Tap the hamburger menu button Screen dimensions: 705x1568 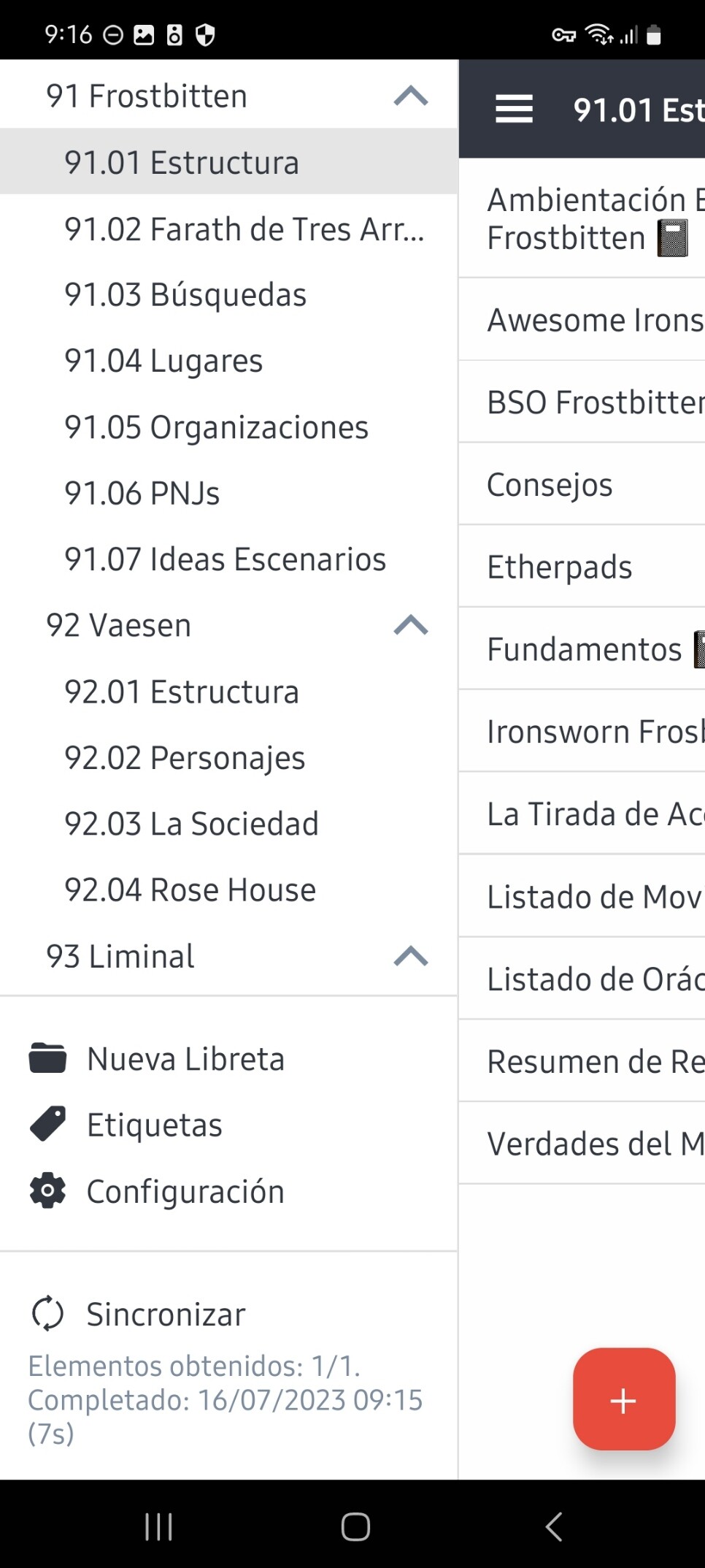pyautogui.click(x=514, y=109)
